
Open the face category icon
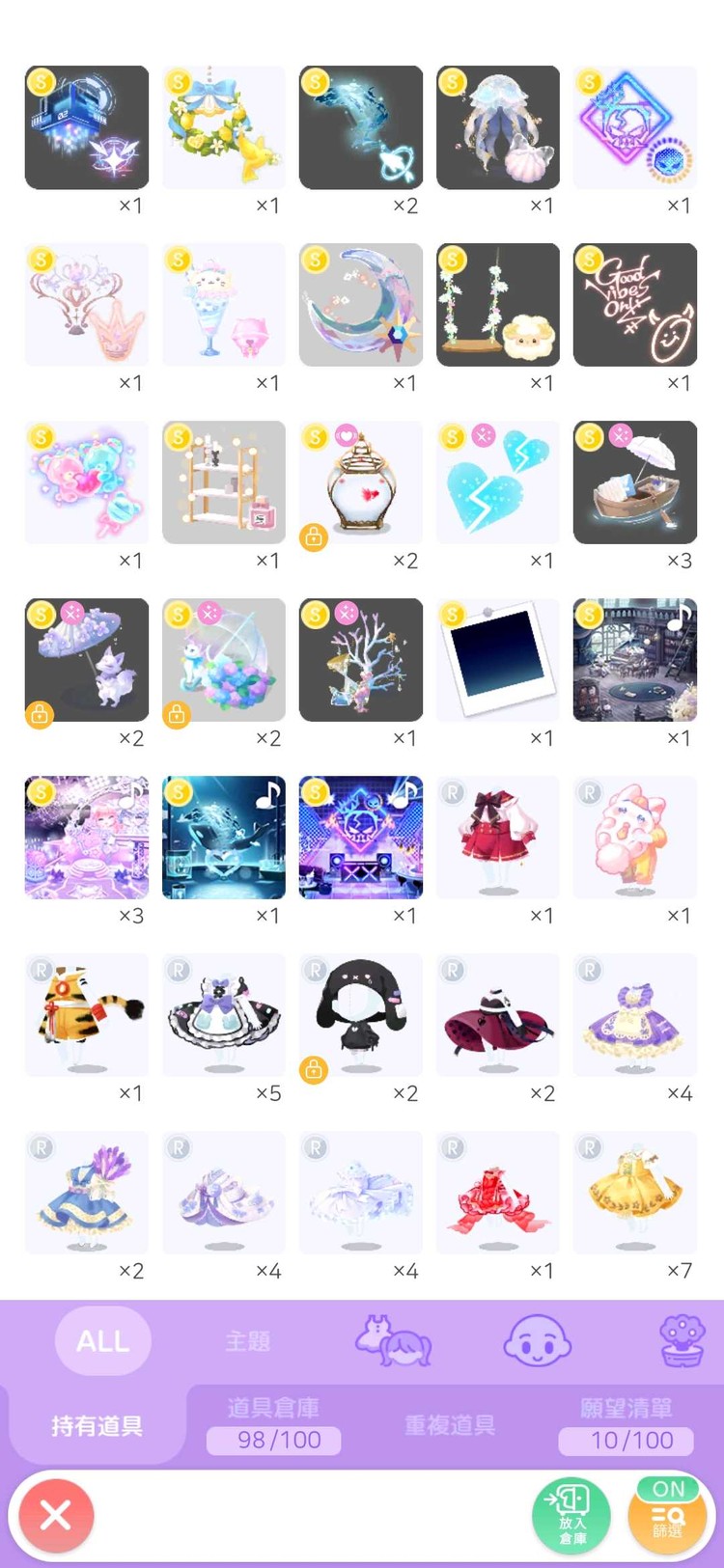537,1340
